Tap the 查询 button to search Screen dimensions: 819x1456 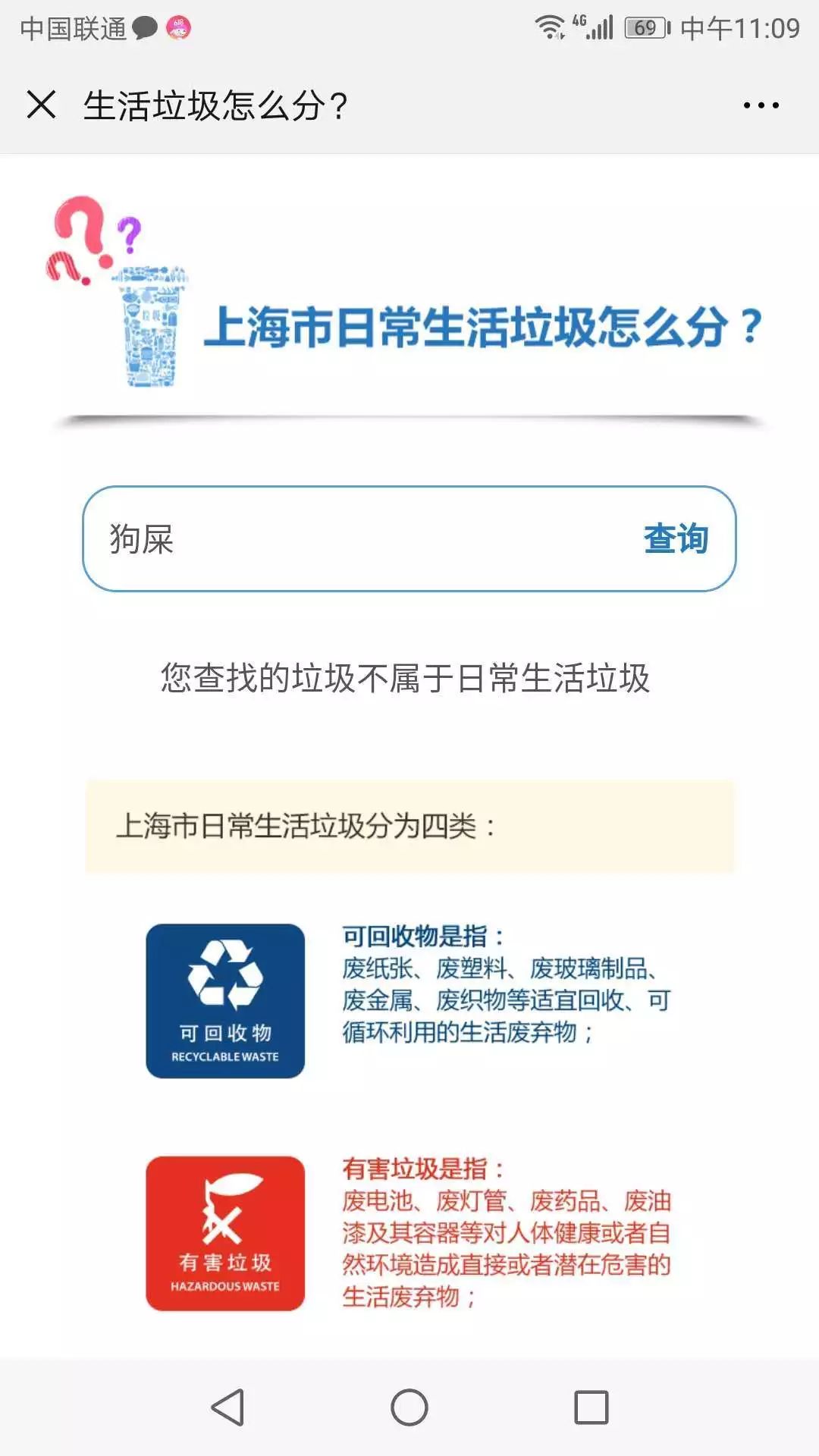pos(676,539)
